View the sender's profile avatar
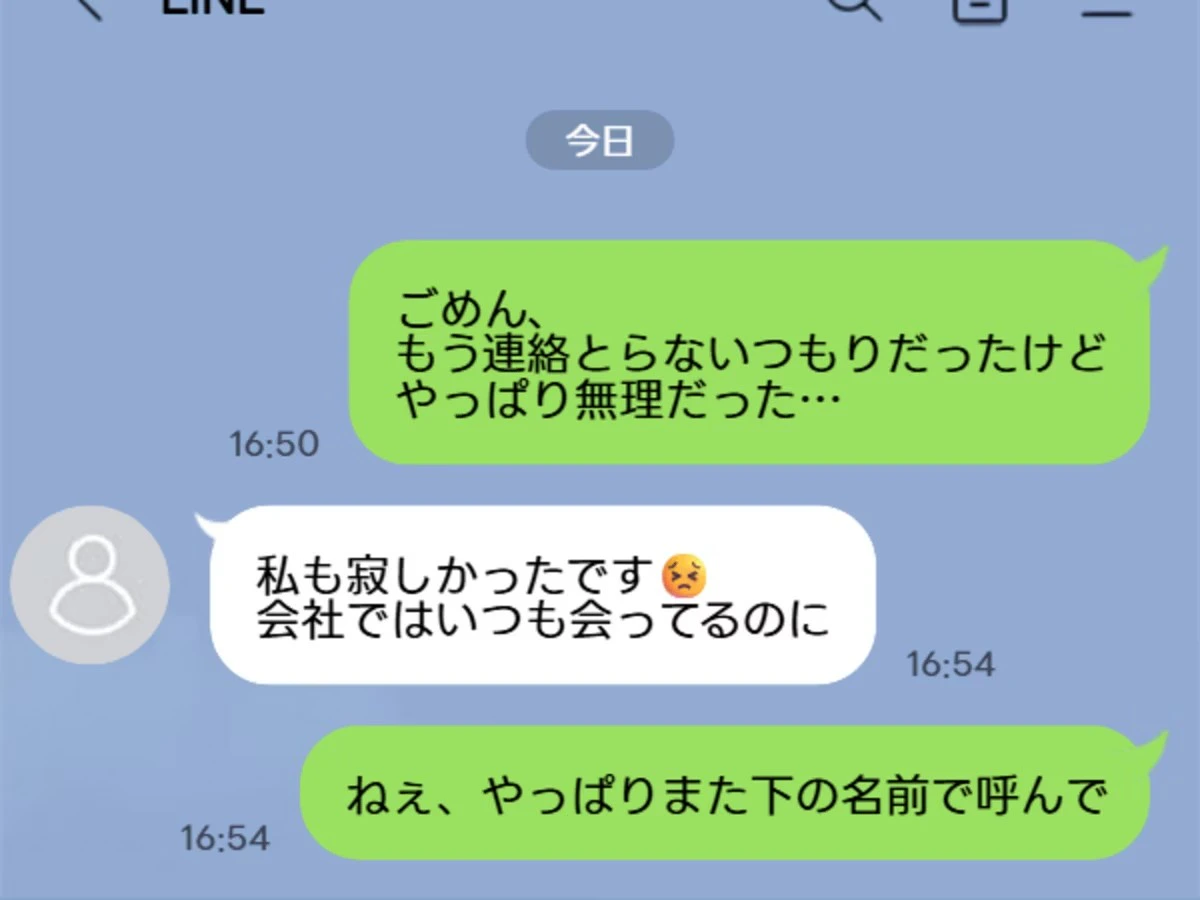Image resolution: width=1200 pixels, height=900 pixels. point(90,585)
